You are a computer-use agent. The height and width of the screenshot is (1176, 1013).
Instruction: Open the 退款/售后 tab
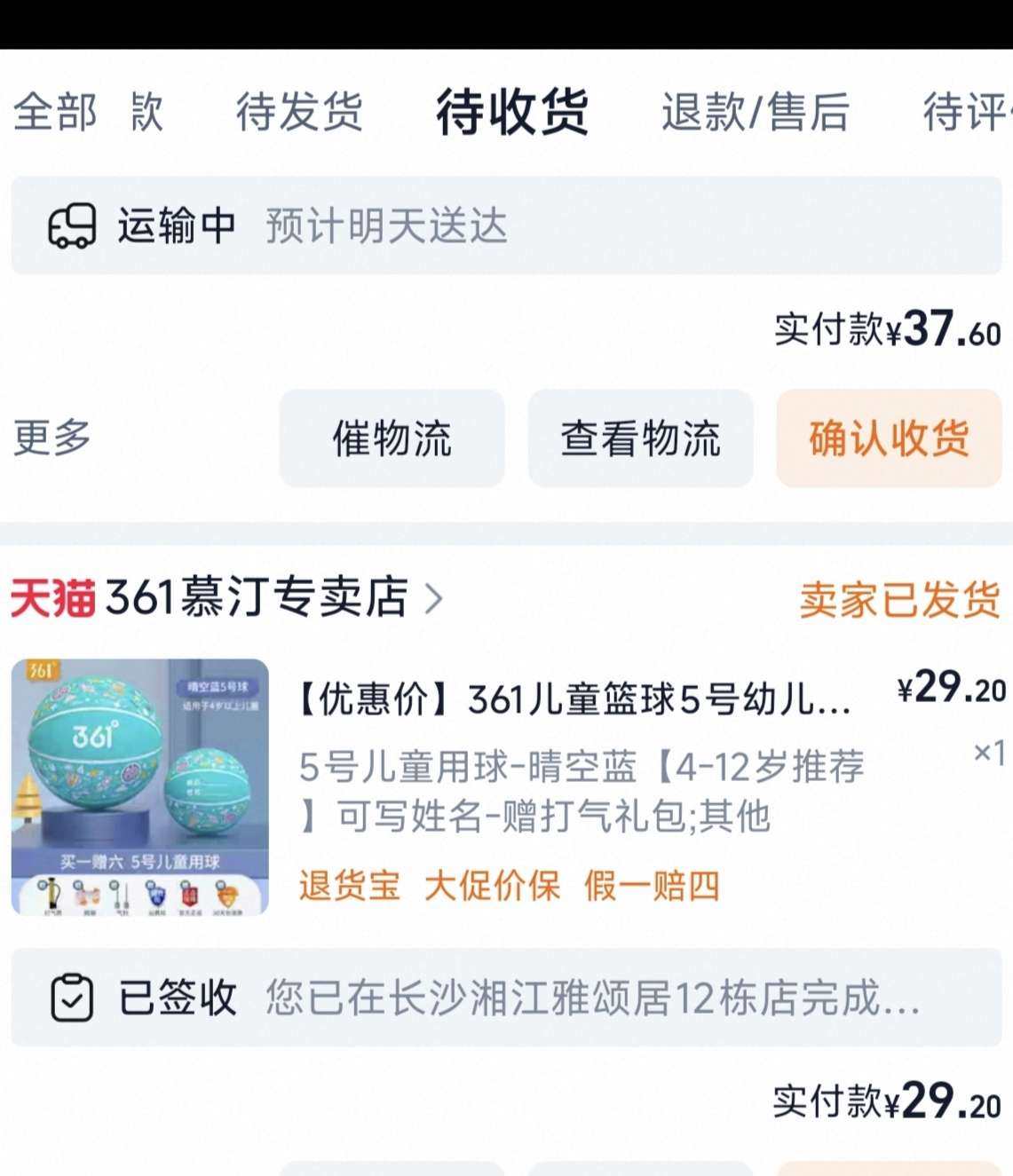point(754,114)
